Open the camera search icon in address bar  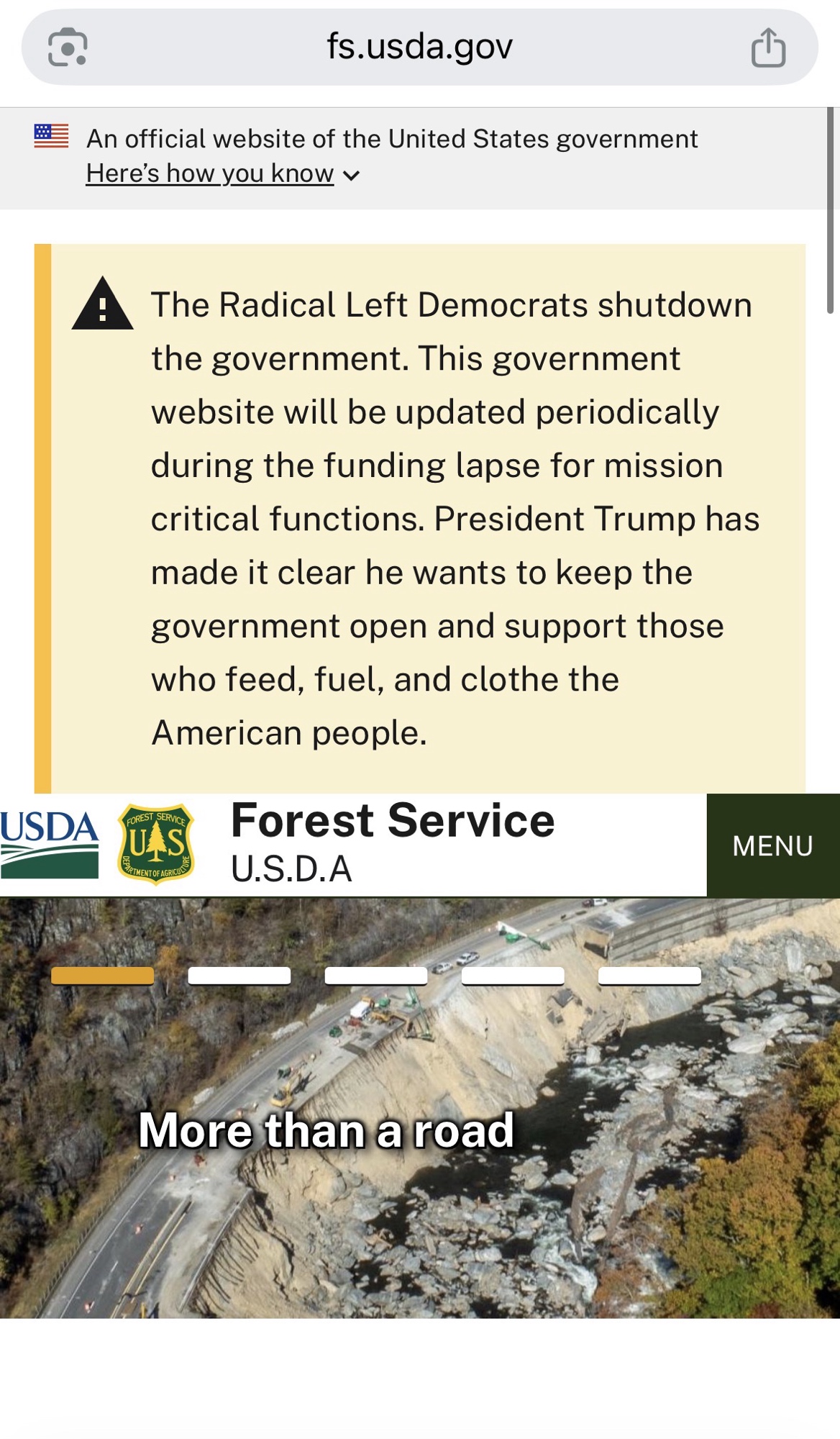pyautogui.click(x=68, y=47)
